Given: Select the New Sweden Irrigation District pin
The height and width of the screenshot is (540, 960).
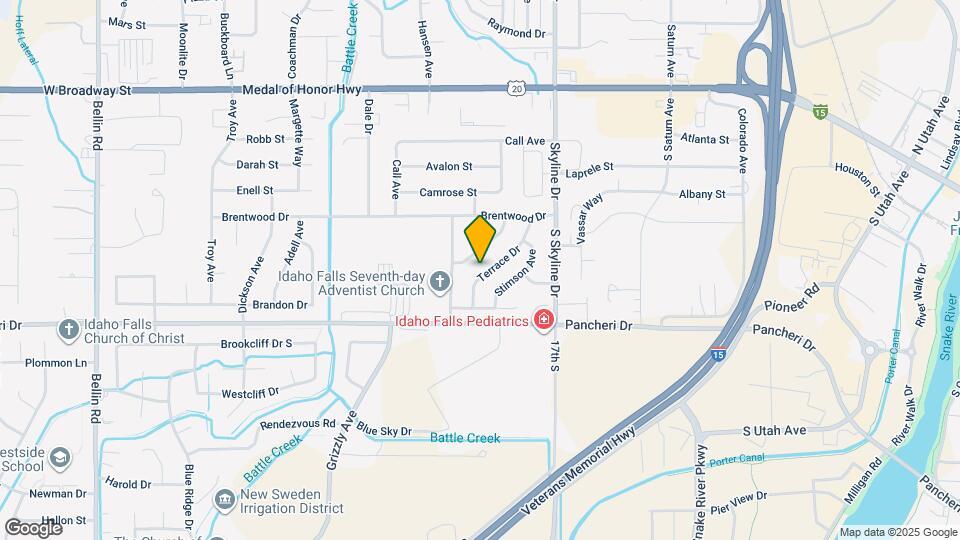Looking at the screenshot, I should (x=224, y=498).
